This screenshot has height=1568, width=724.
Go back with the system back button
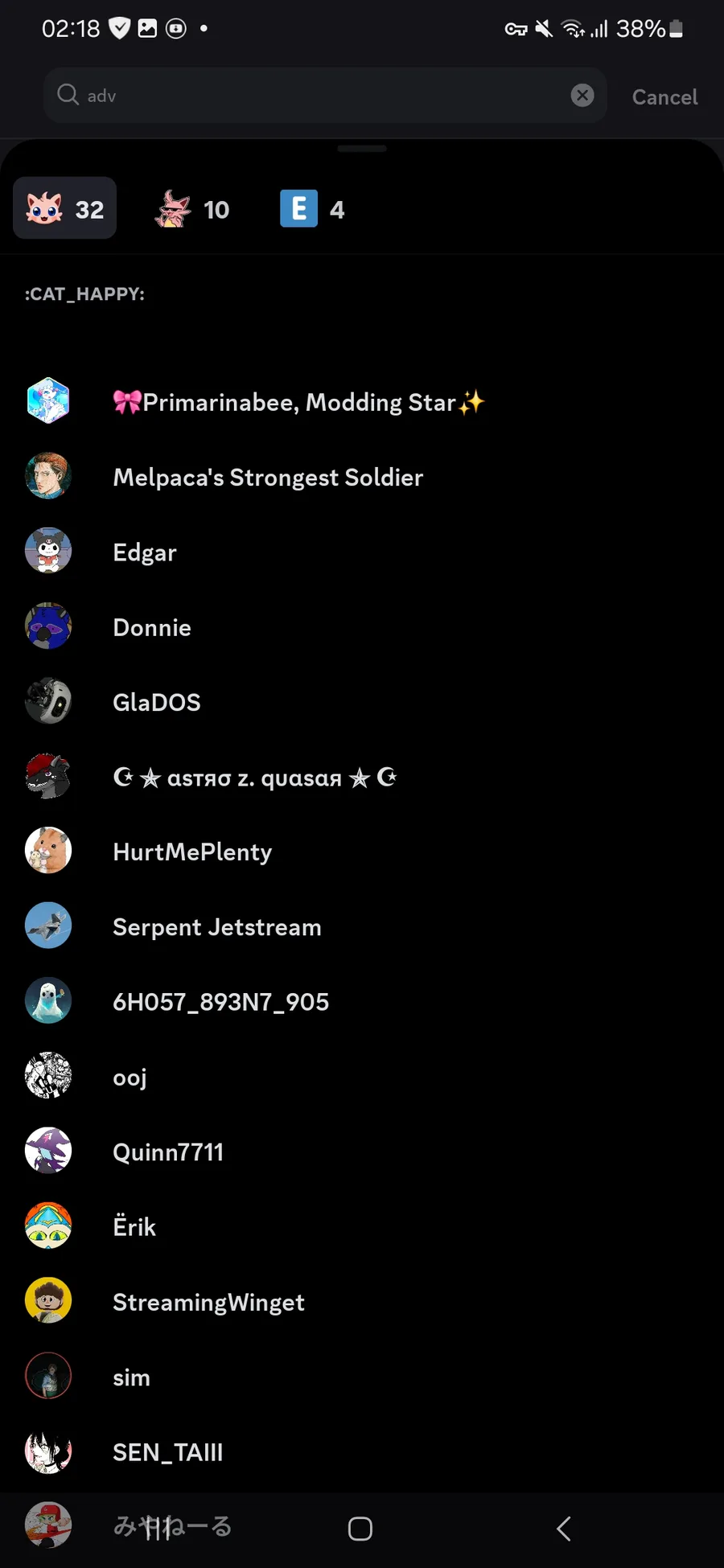[x=563, y=1528]
